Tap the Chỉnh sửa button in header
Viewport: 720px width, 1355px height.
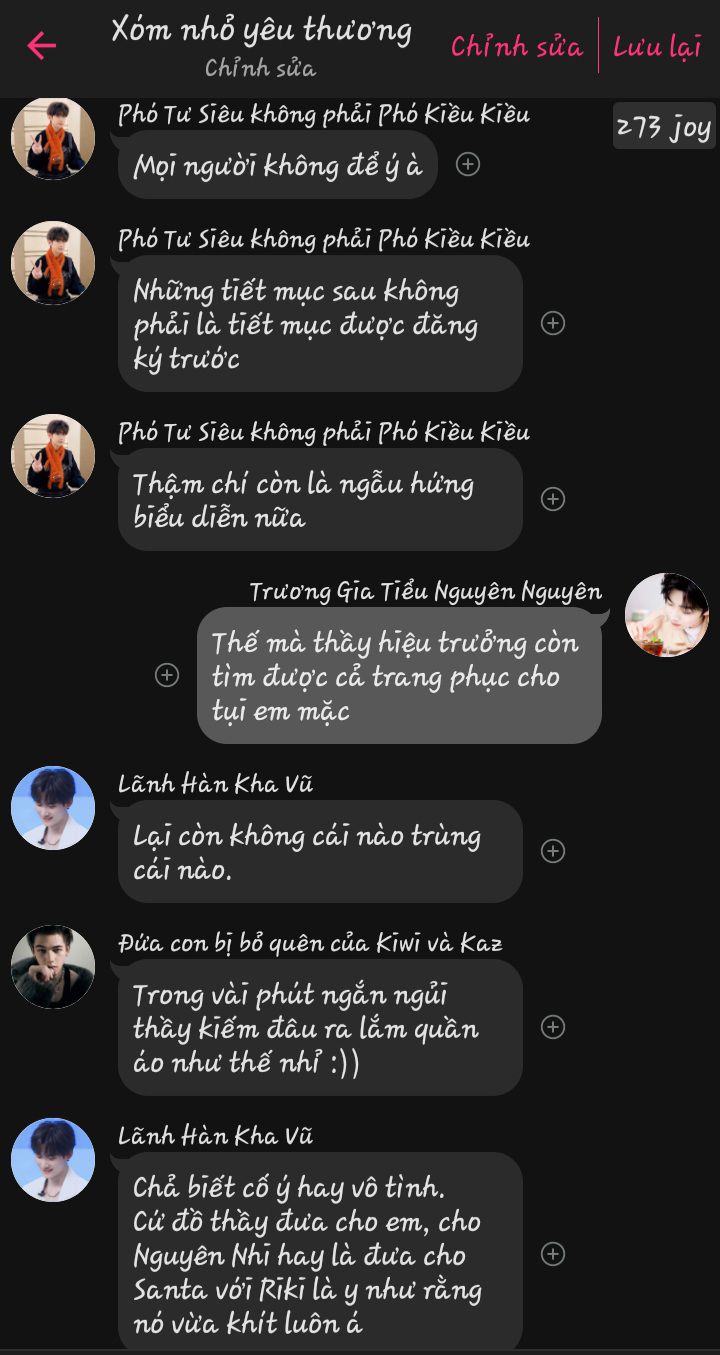tap(516, 47)
